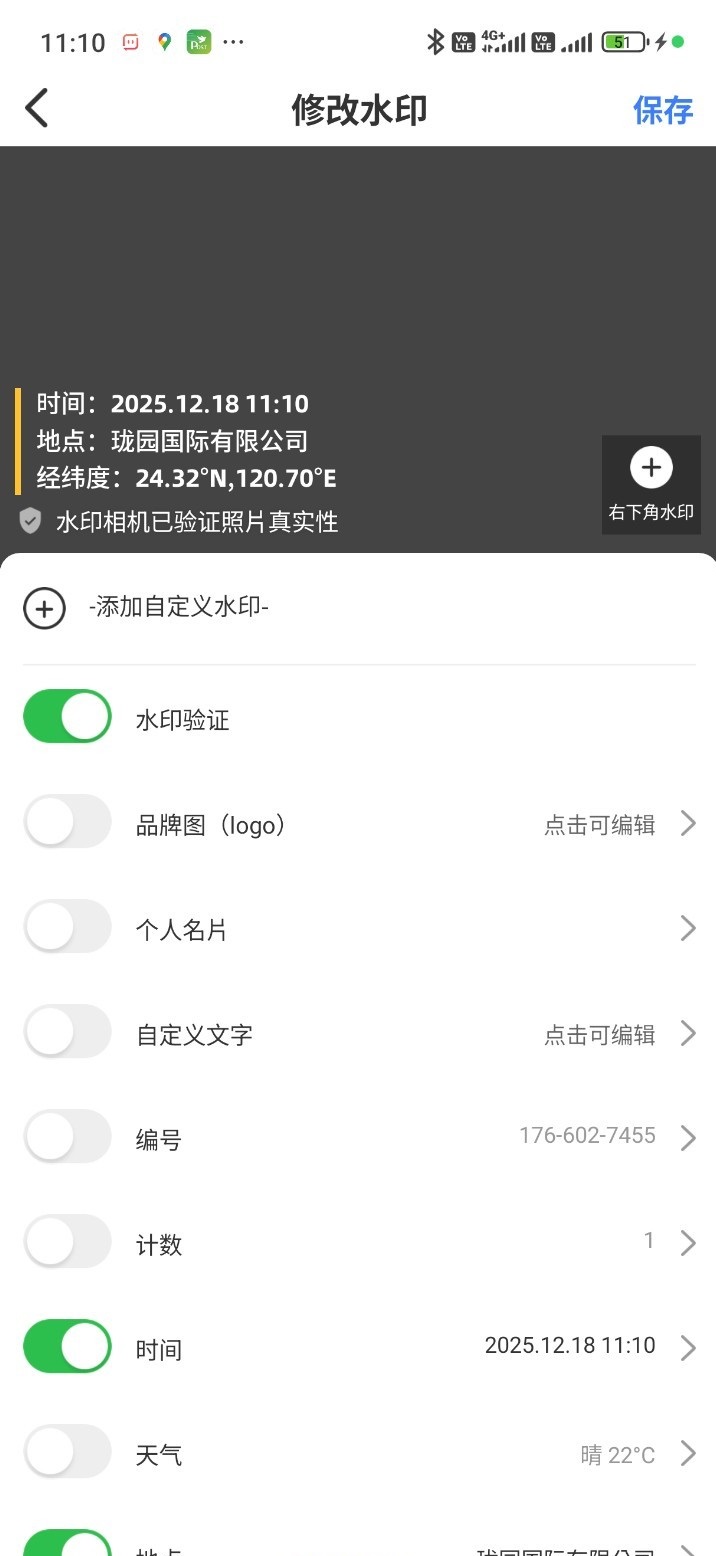Disable the 水印验证 switch
716x1556 pixels.
tap(67, 716)
